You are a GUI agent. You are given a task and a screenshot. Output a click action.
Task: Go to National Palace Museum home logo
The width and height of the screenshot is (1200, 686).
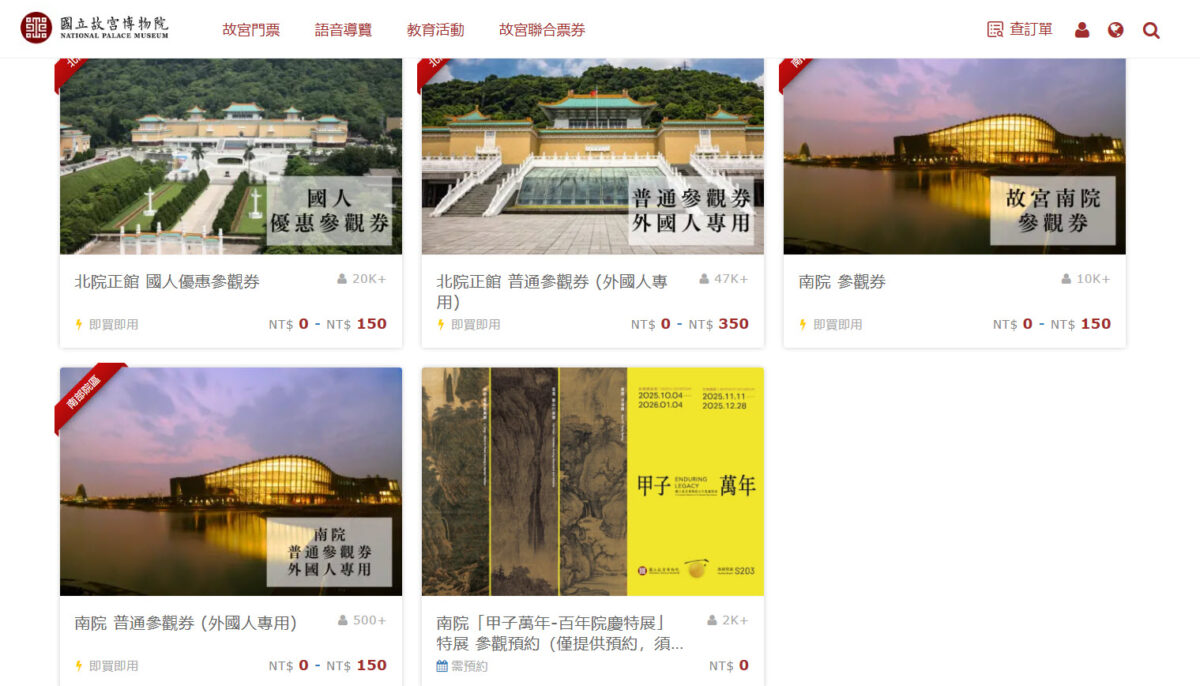point(95,28)
